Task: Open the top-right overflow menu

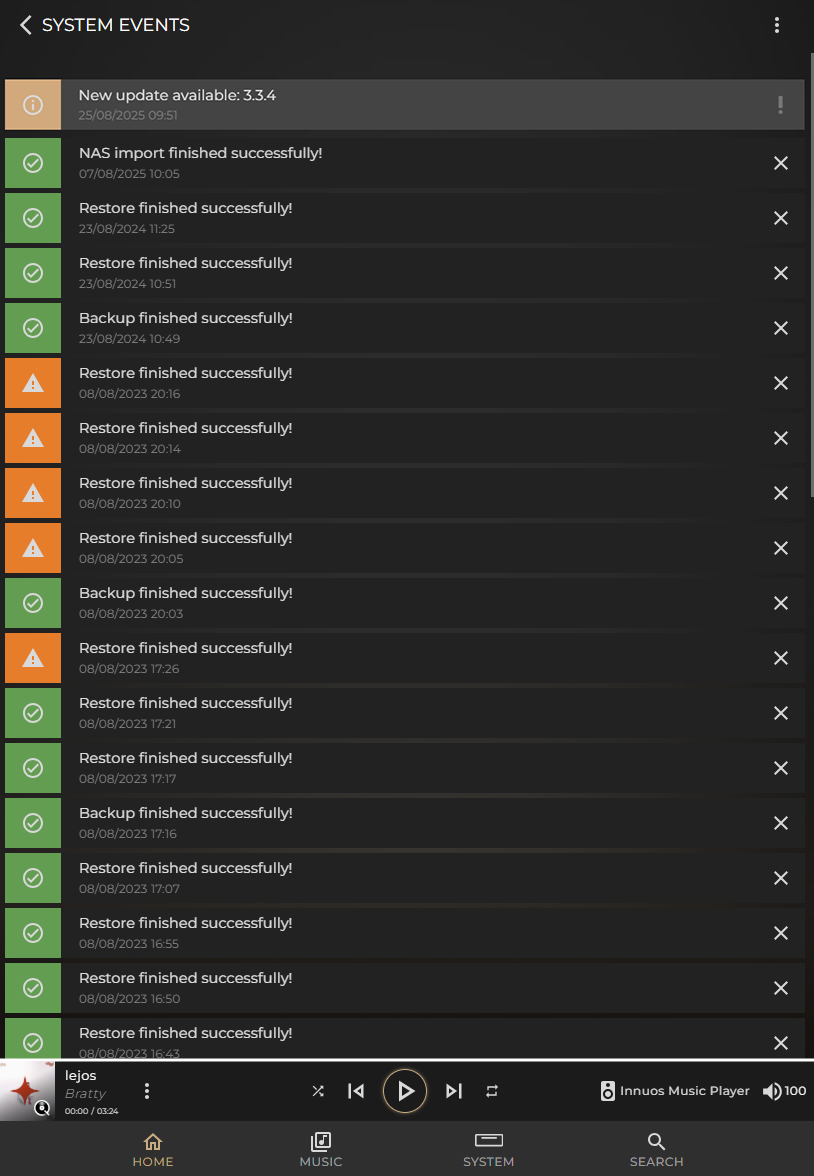Action: pos(777,26)
